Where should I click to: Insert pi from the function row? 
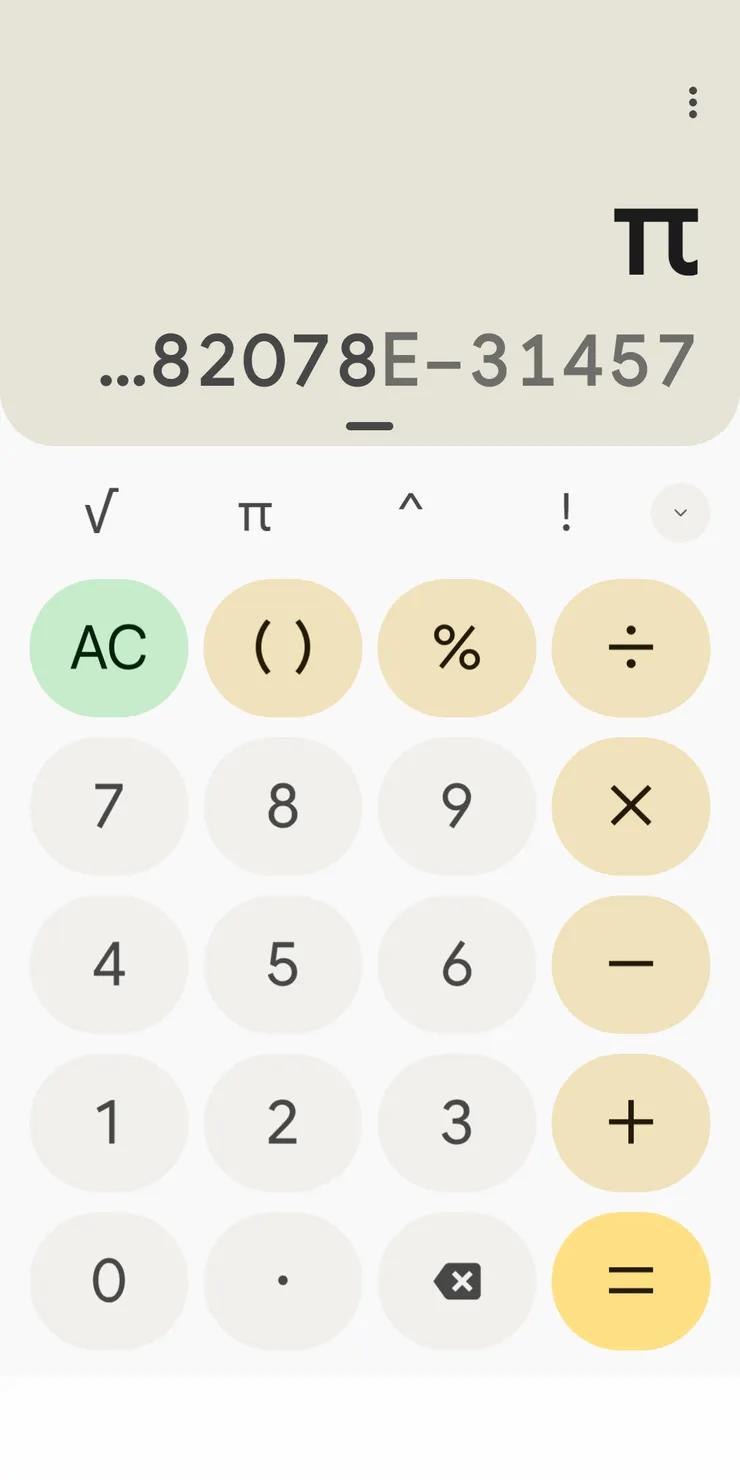point(255,514)
